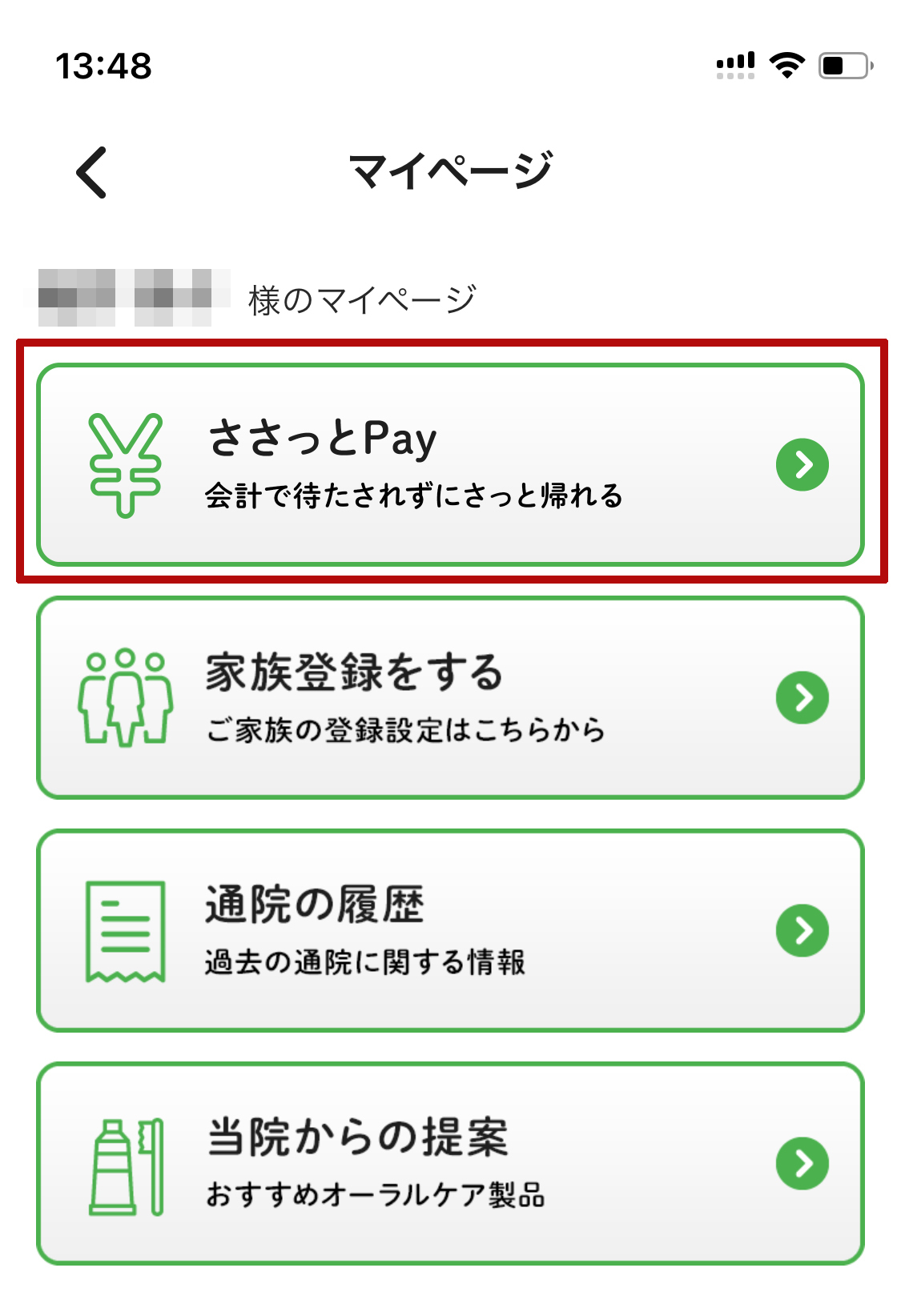Viewport: 901px width, 1316px height.
Task: Open 通院の履歴 using its circular arrow
Action: [x=805, y=929]
